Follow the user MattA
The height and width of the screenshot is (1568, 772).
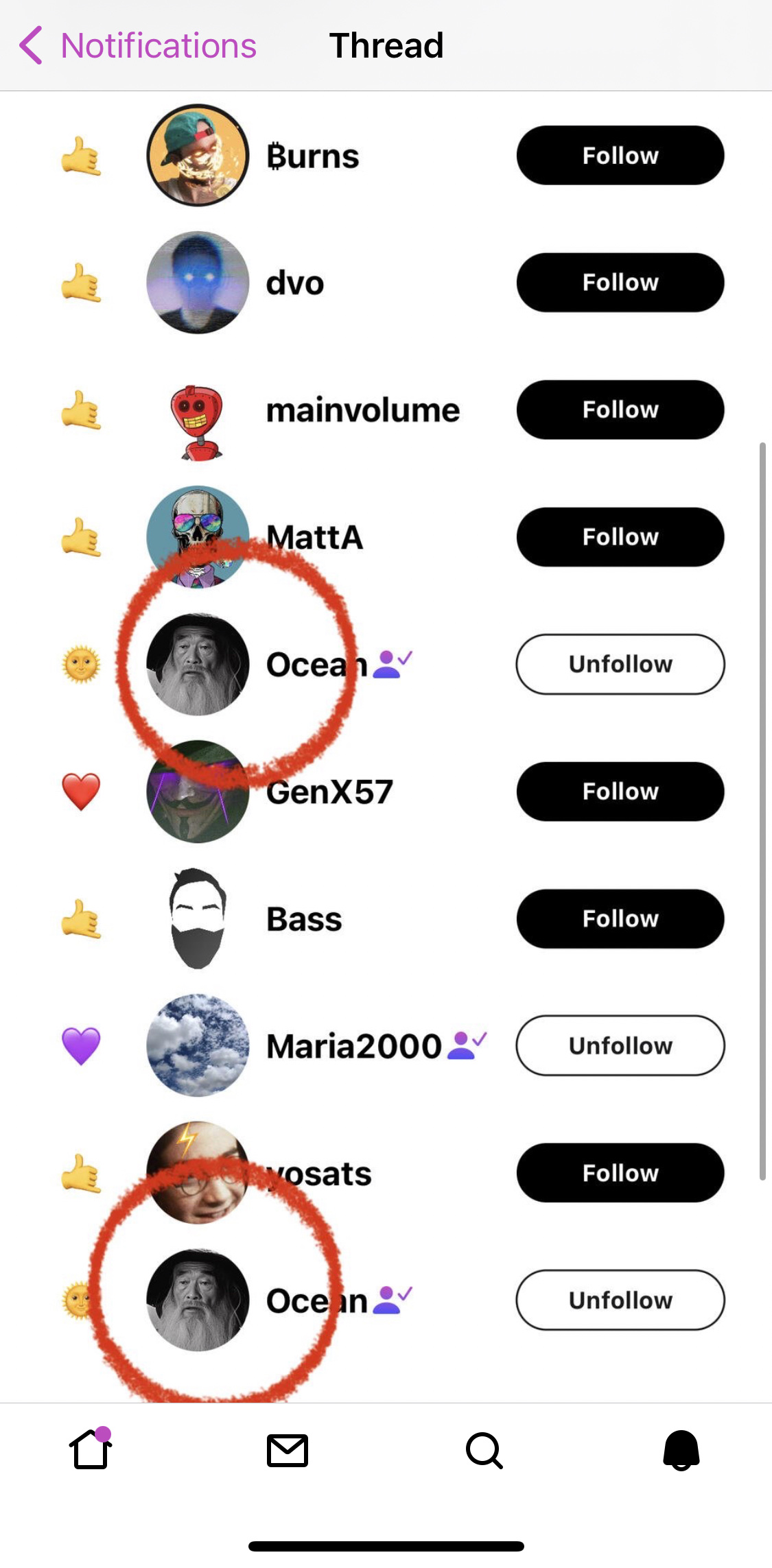click(620, 537)
